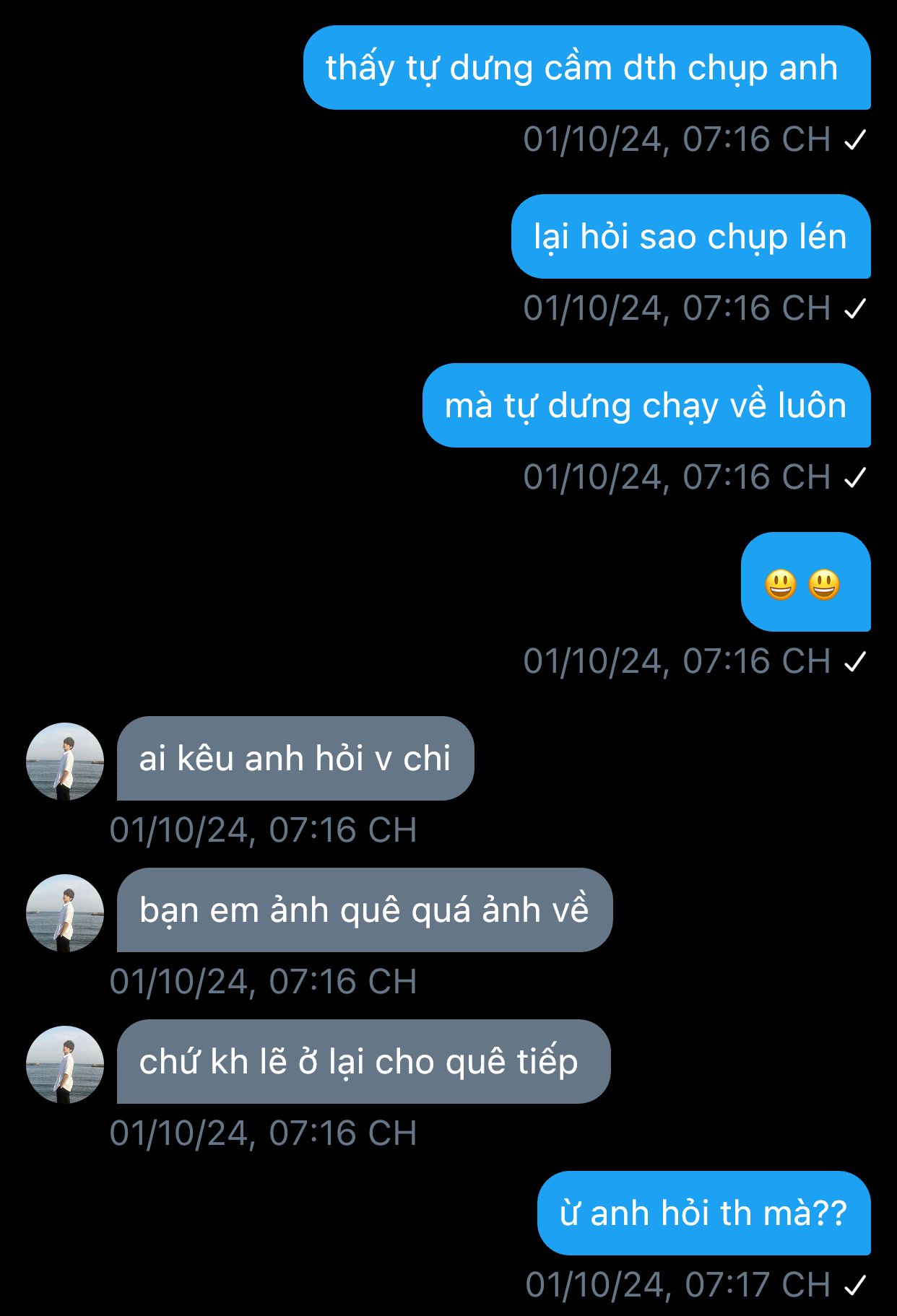This screenshot has height=1316, width=897.
Task: Open profile picture beside "chứ kh lẽ ở lại"
Action: (65, 1065)
